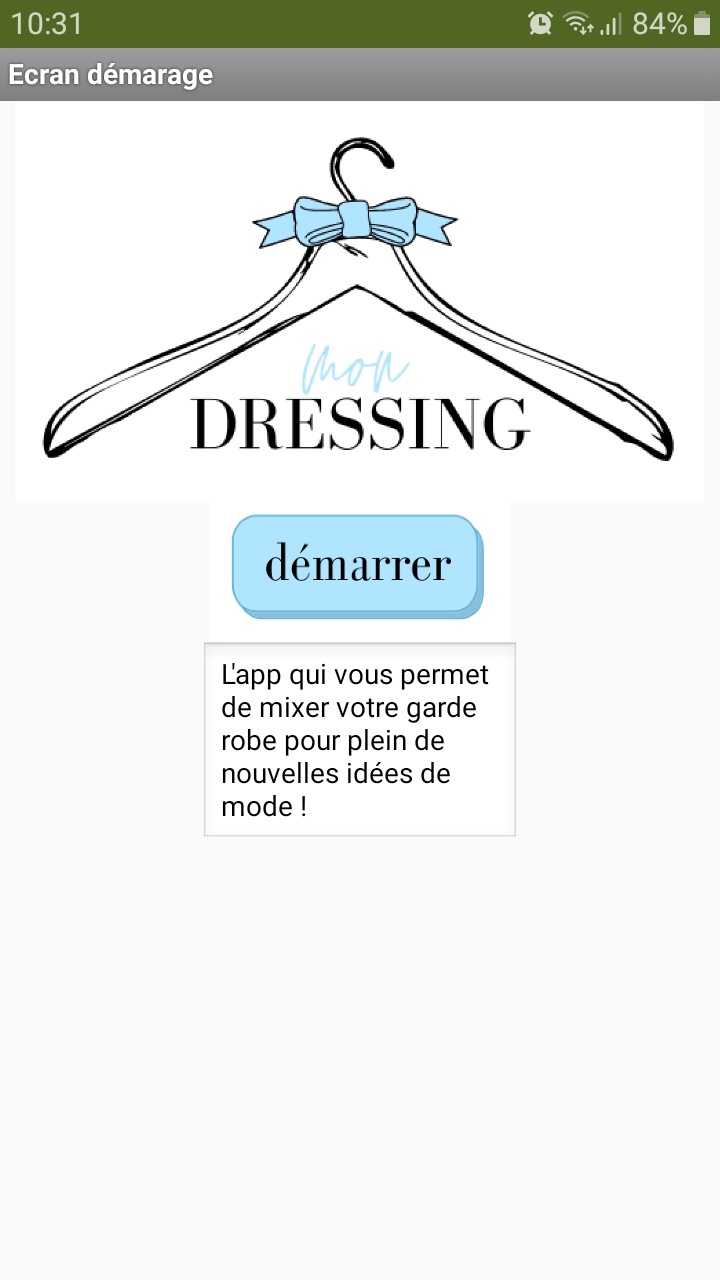Image resolution: width=720 pixels, height=1280 pixels.
Task: Tap the blue démarrer button
Action: click(358, 566)
